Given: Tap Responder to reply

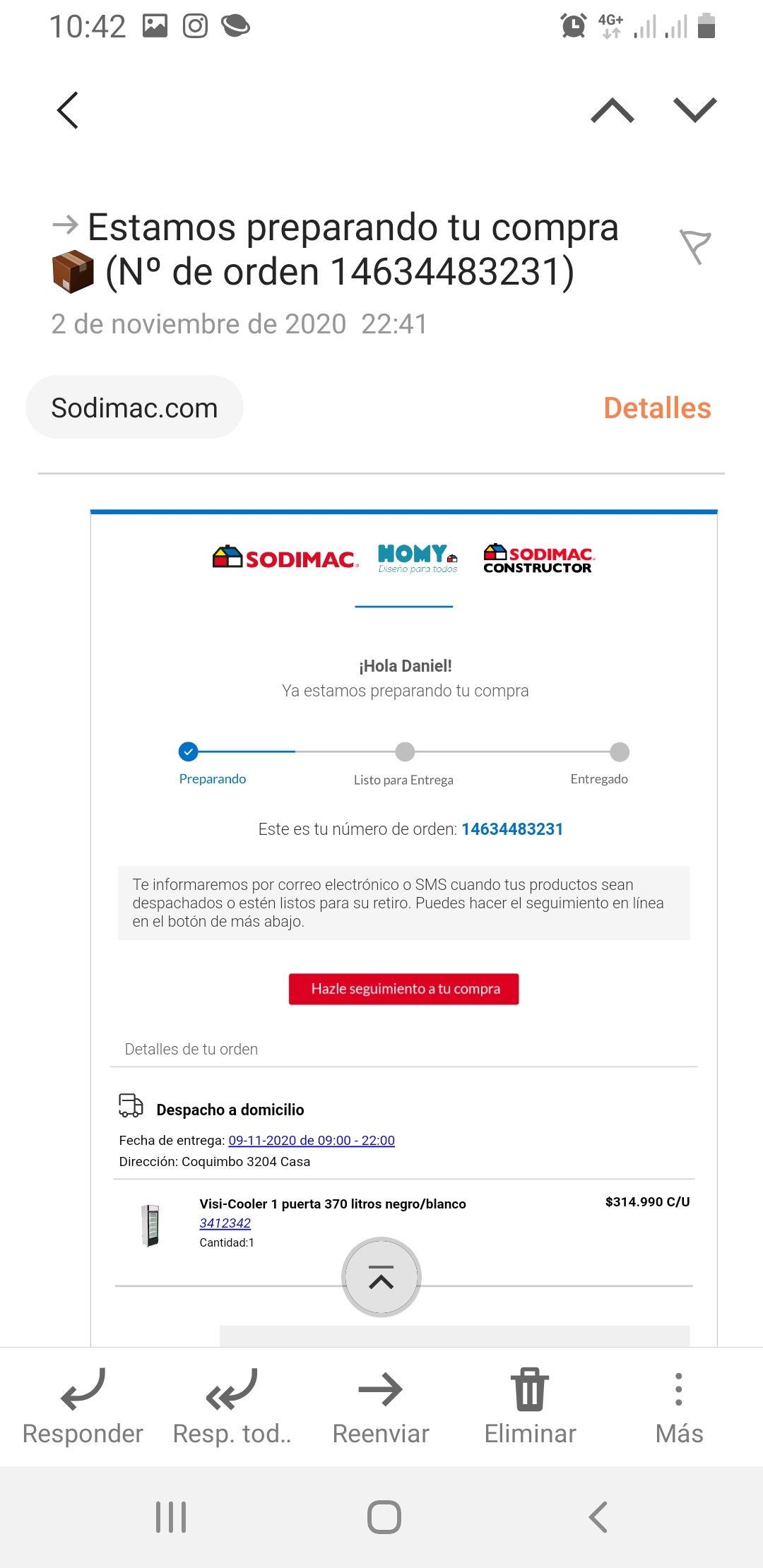Looking at the screenshot, I should click(x=83, y=1407).
